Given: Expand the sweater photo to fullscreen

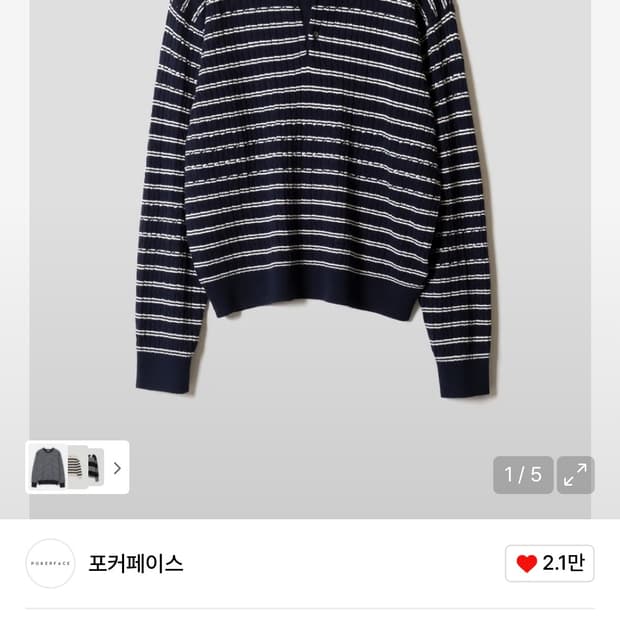Looking at the screenshot, I should [x=575, y=475].
